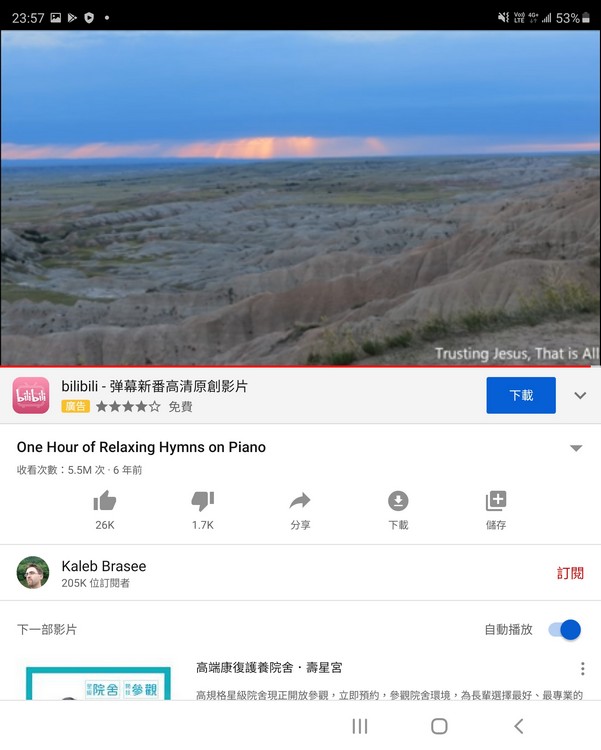
Task: Expand the video description arrow
Action: coord(576,448)
